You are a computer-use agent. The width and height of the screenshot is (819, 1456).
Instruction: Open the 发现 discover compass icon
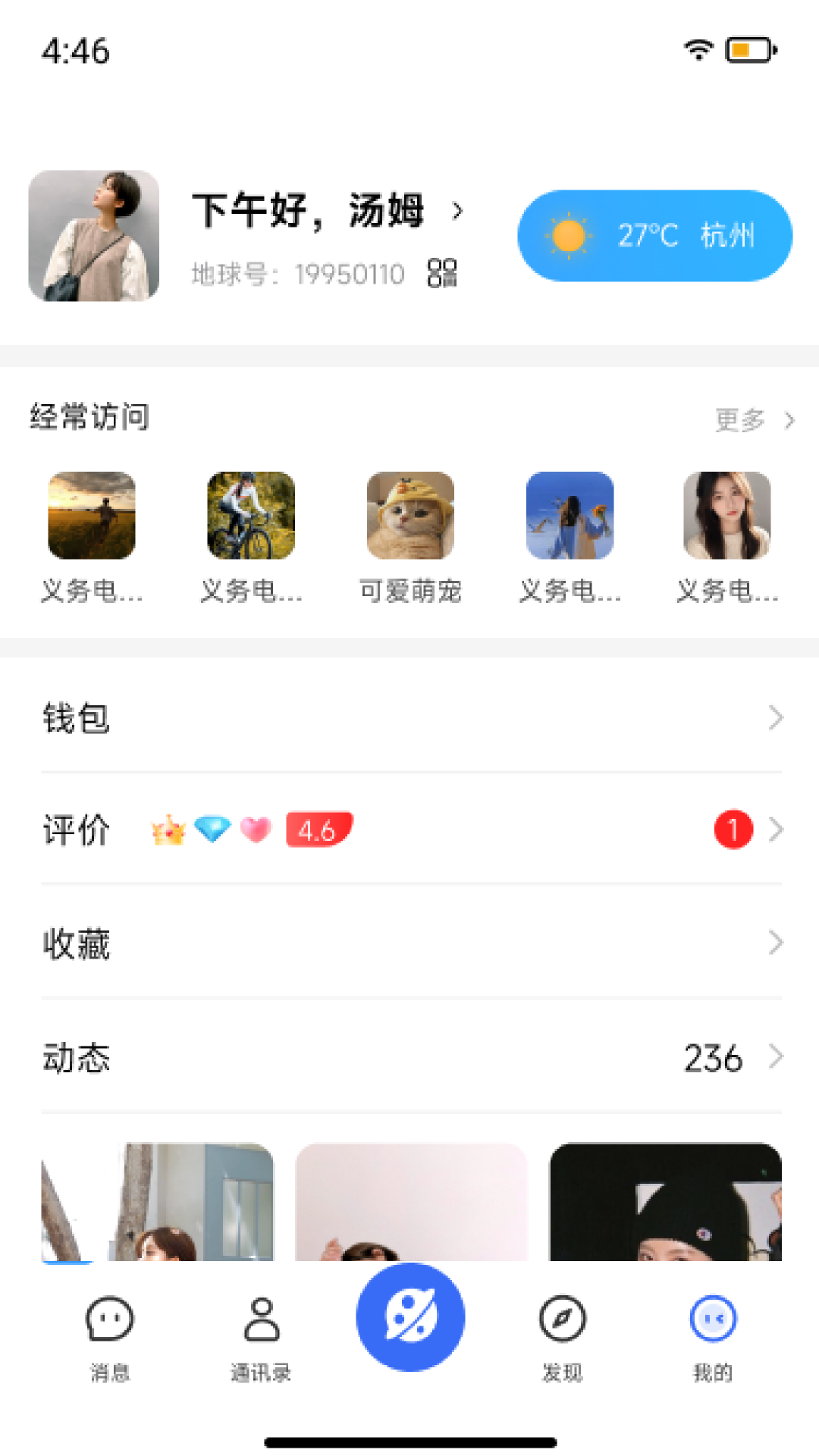point(561,1317)
